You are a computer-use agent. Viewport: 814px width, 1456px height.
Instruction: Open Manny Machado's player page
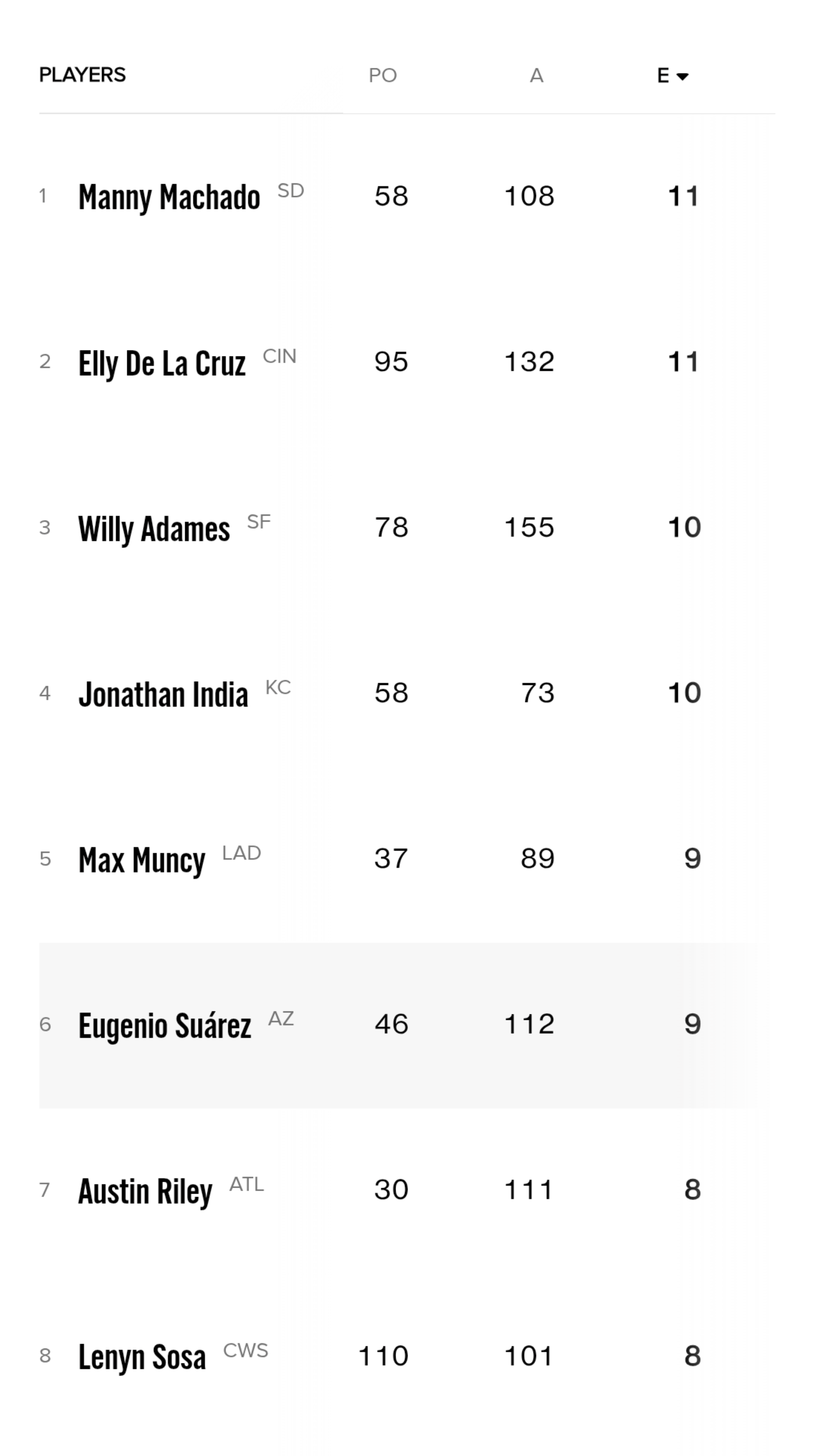click(x=169, y=197)
